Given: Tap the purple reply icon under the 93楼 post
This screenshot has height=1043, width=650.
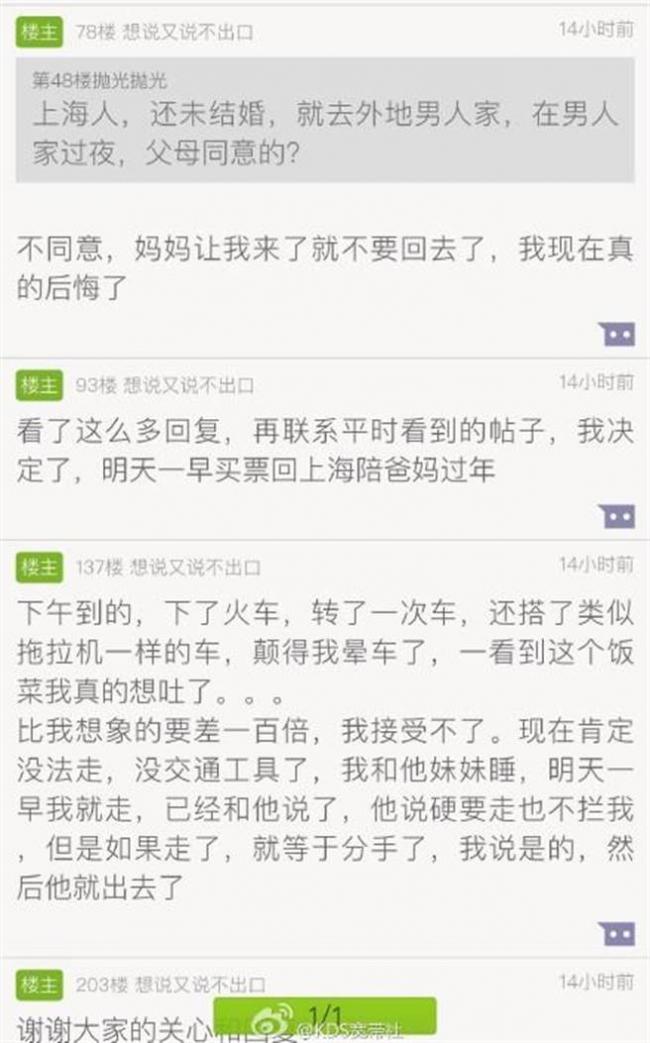Looking at the screenshot, I should (616, 516).
